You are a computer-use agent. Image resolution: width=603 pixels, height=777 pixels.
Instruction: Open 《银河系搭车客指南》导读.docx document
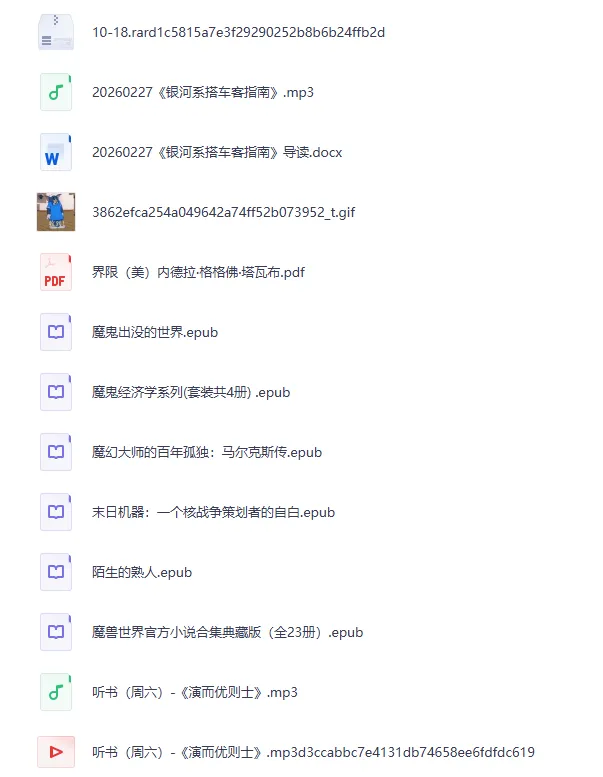217,152
